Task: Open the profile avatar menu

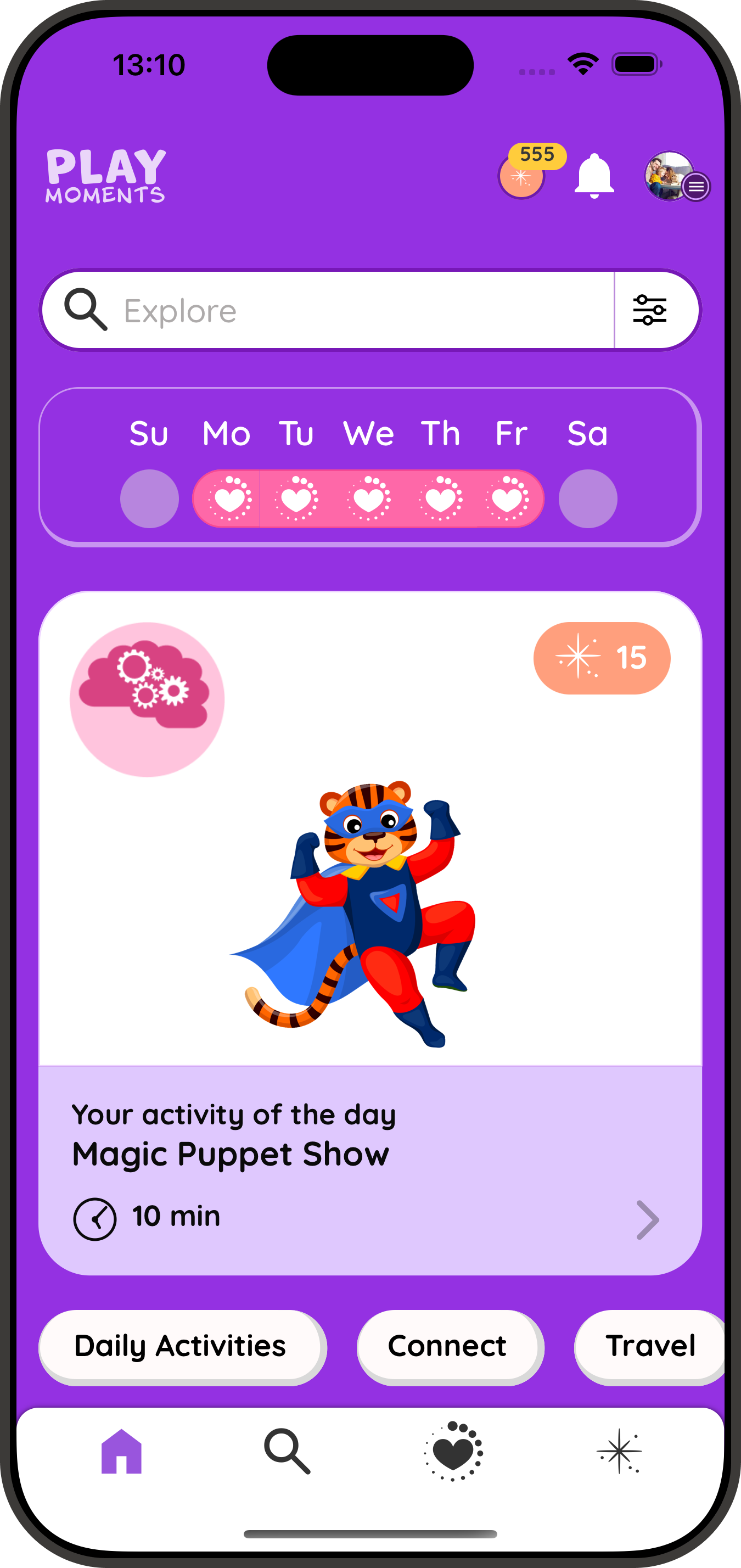Action: (673, 177)
